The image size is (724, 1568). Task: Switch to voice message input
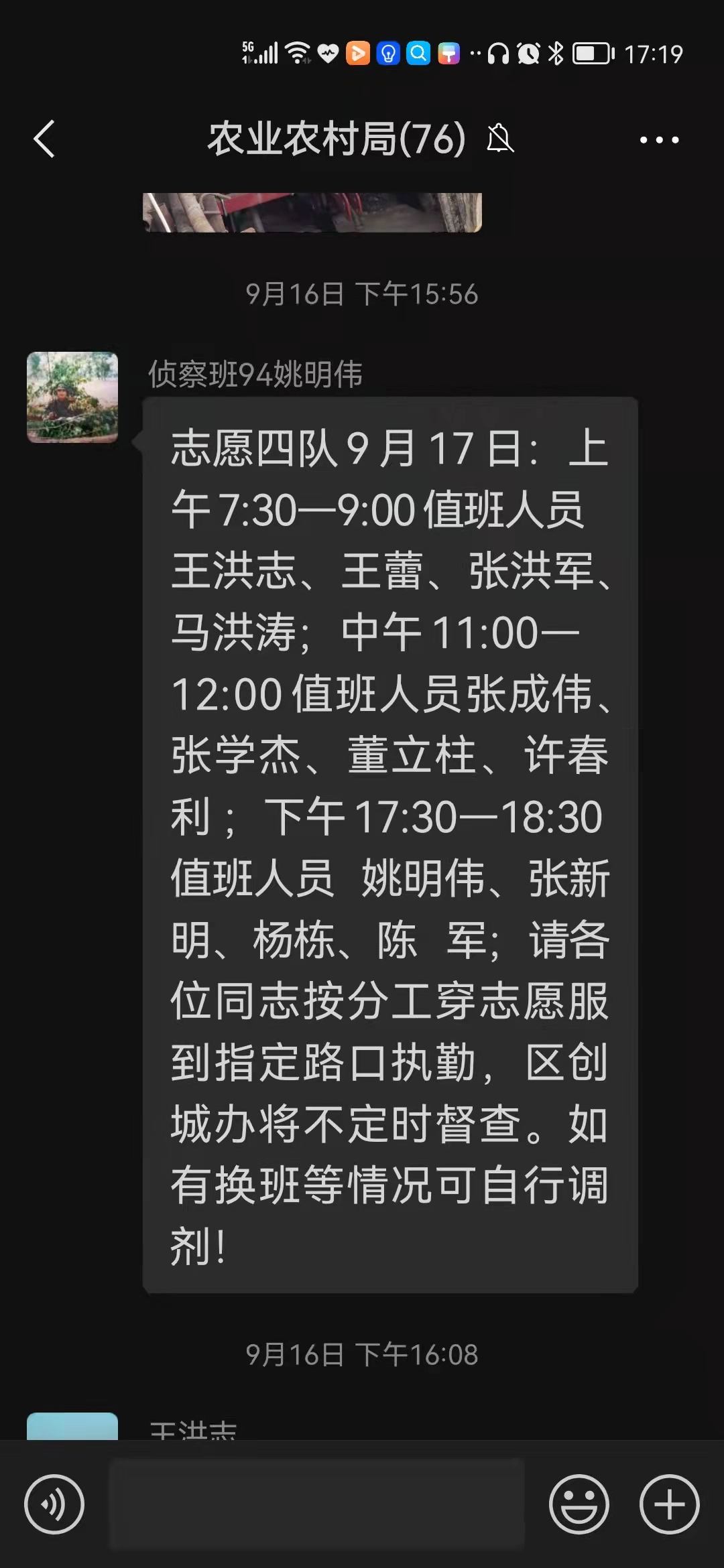(54, 1504)
